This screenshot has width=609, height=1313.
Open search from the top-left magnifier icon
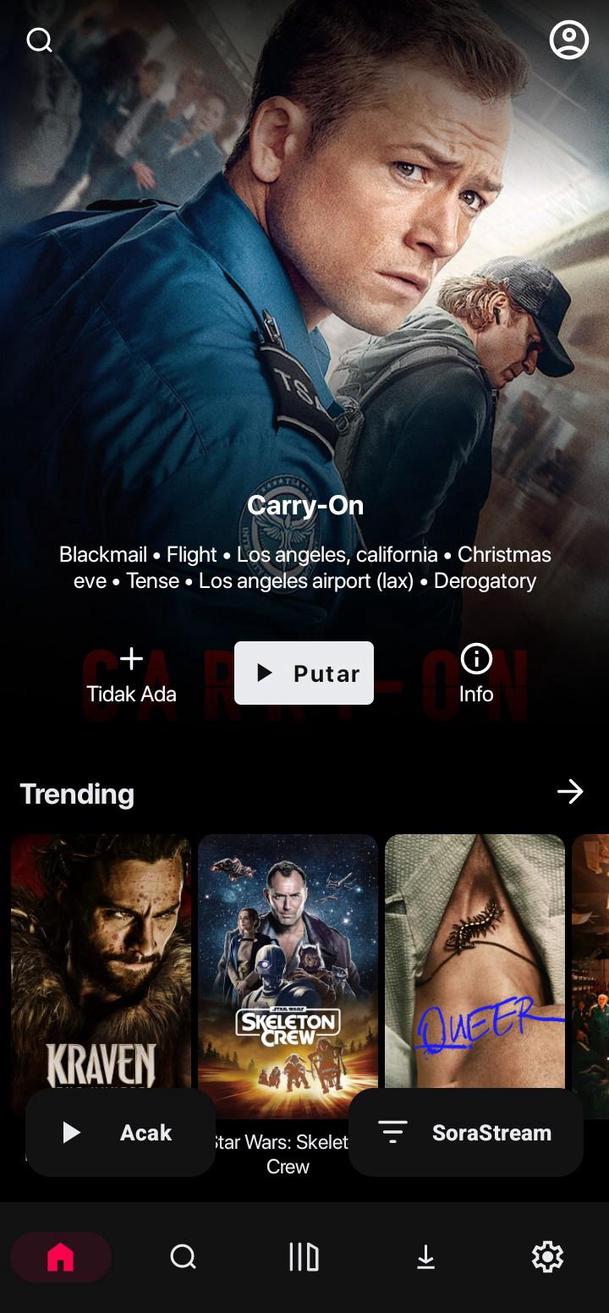click(39, 41)
